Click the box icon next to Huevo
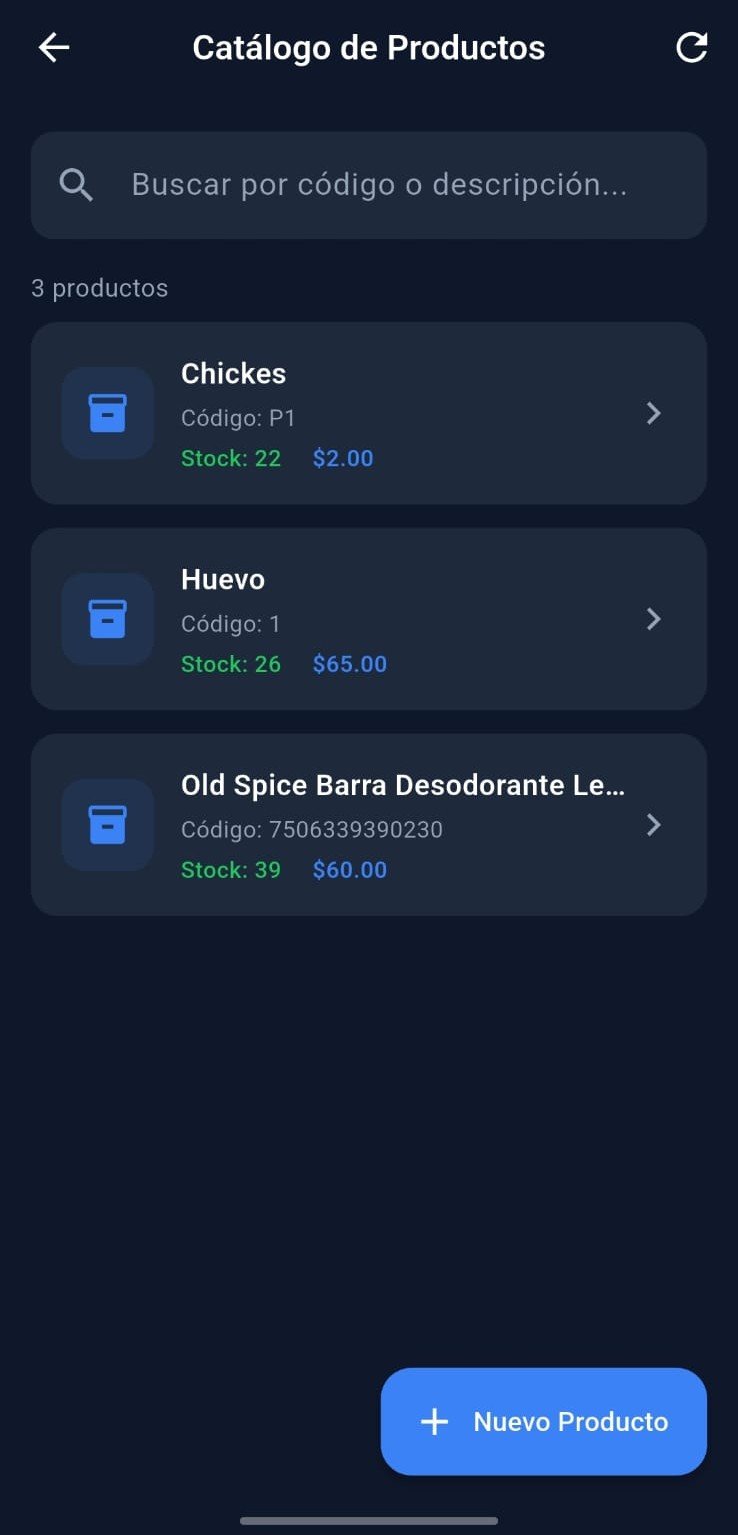This screenshot has width=738, height=1535. (x=107, y=619)
